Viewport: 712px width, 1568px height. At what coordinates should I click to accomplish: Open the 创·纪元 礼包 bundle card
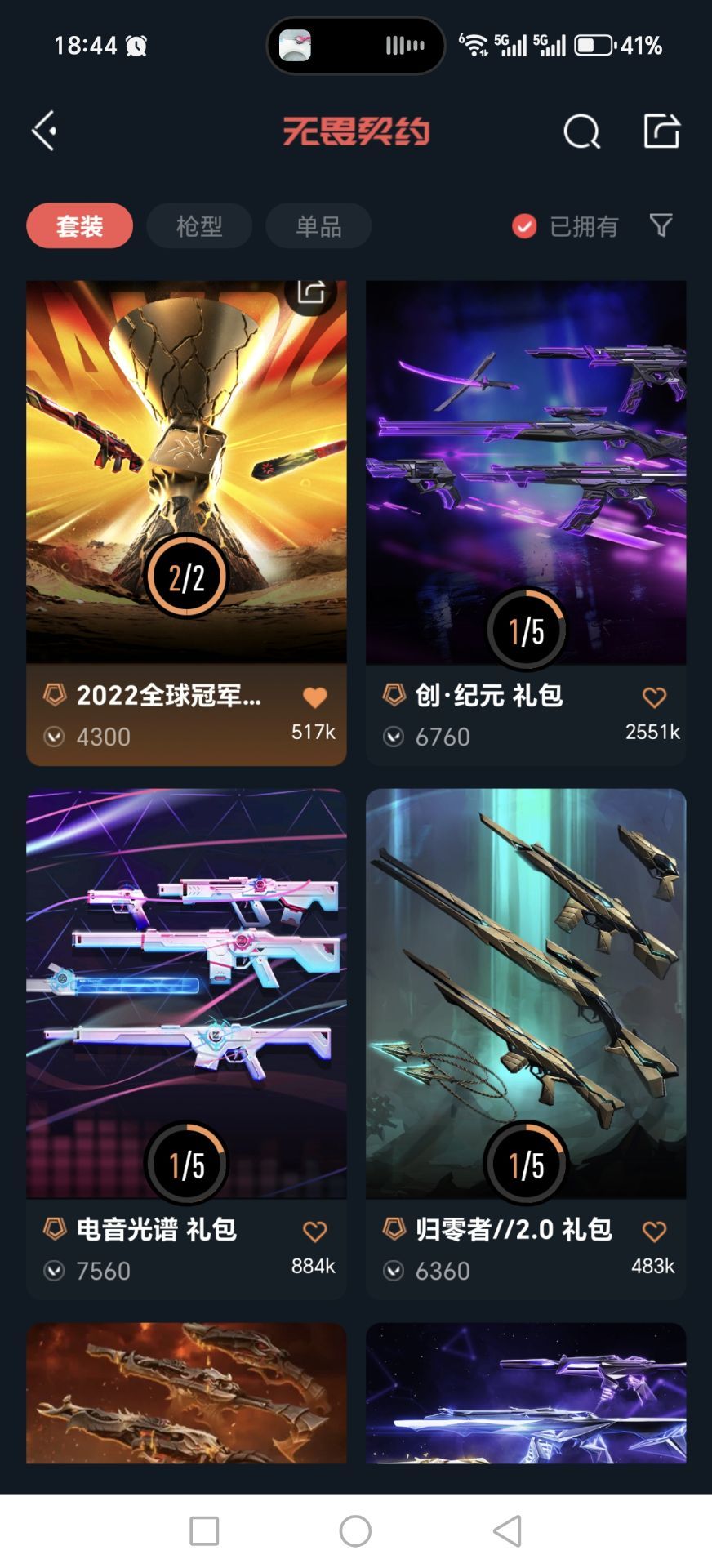[x=526, y=474]
